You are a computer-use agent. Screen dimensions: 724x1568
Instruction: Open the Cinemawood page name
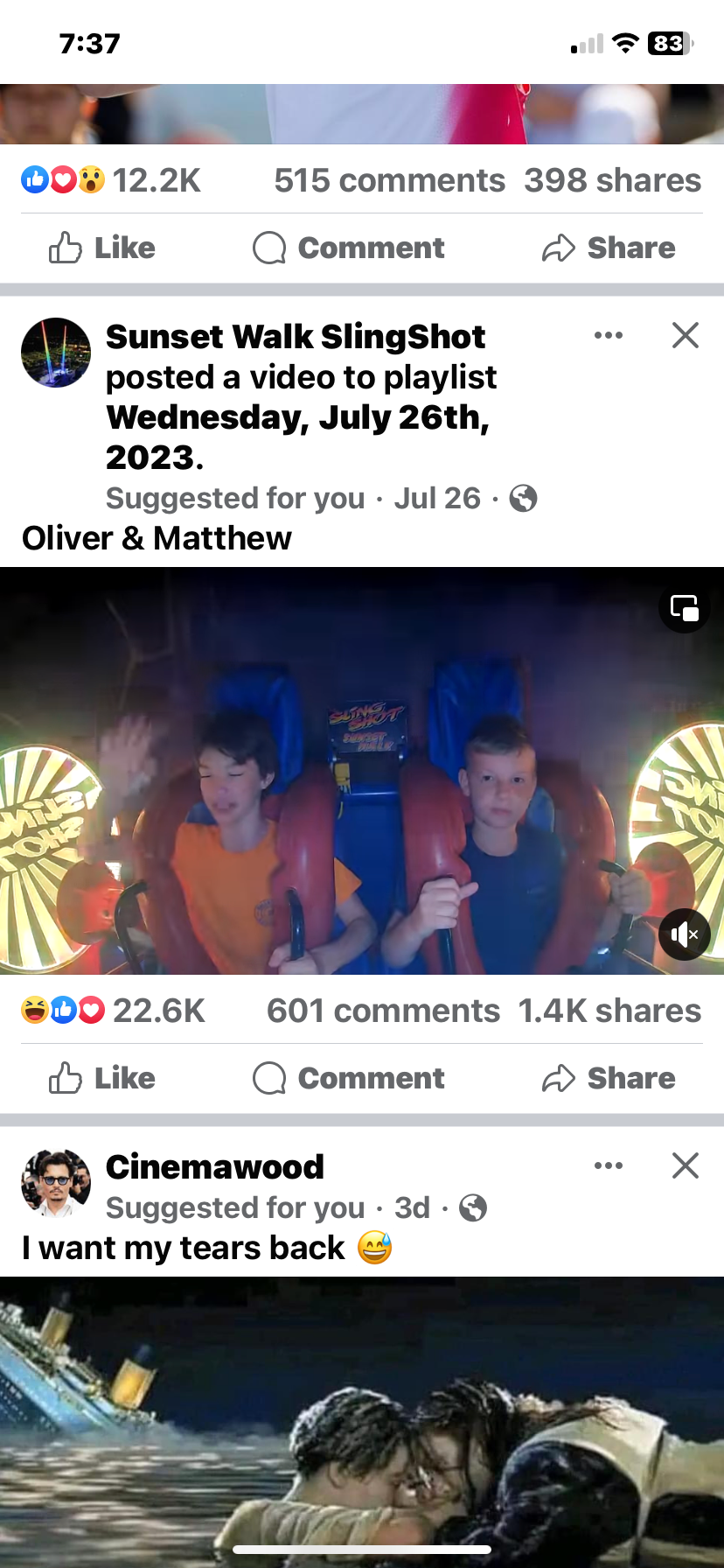coord(215,1166)
